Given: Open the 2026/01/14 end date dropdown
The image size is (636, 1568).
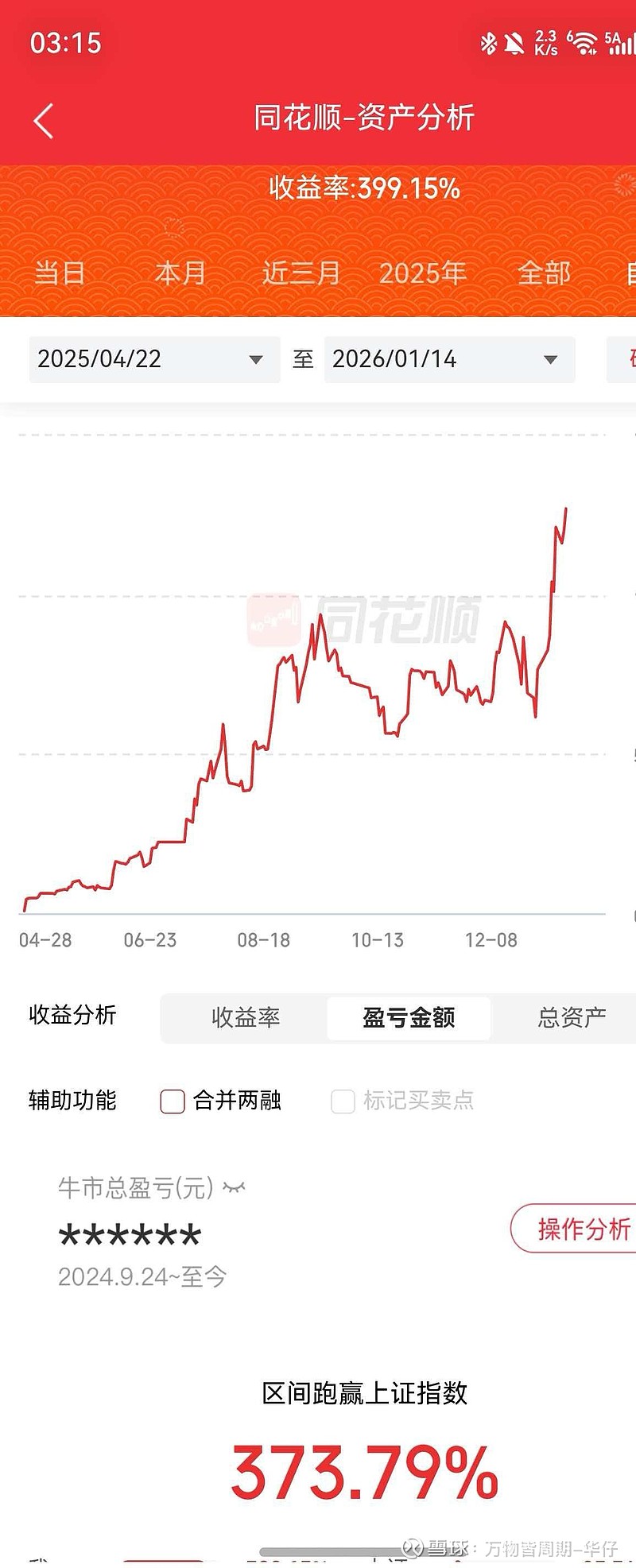Looking at the screenshot, I should 449,359.
